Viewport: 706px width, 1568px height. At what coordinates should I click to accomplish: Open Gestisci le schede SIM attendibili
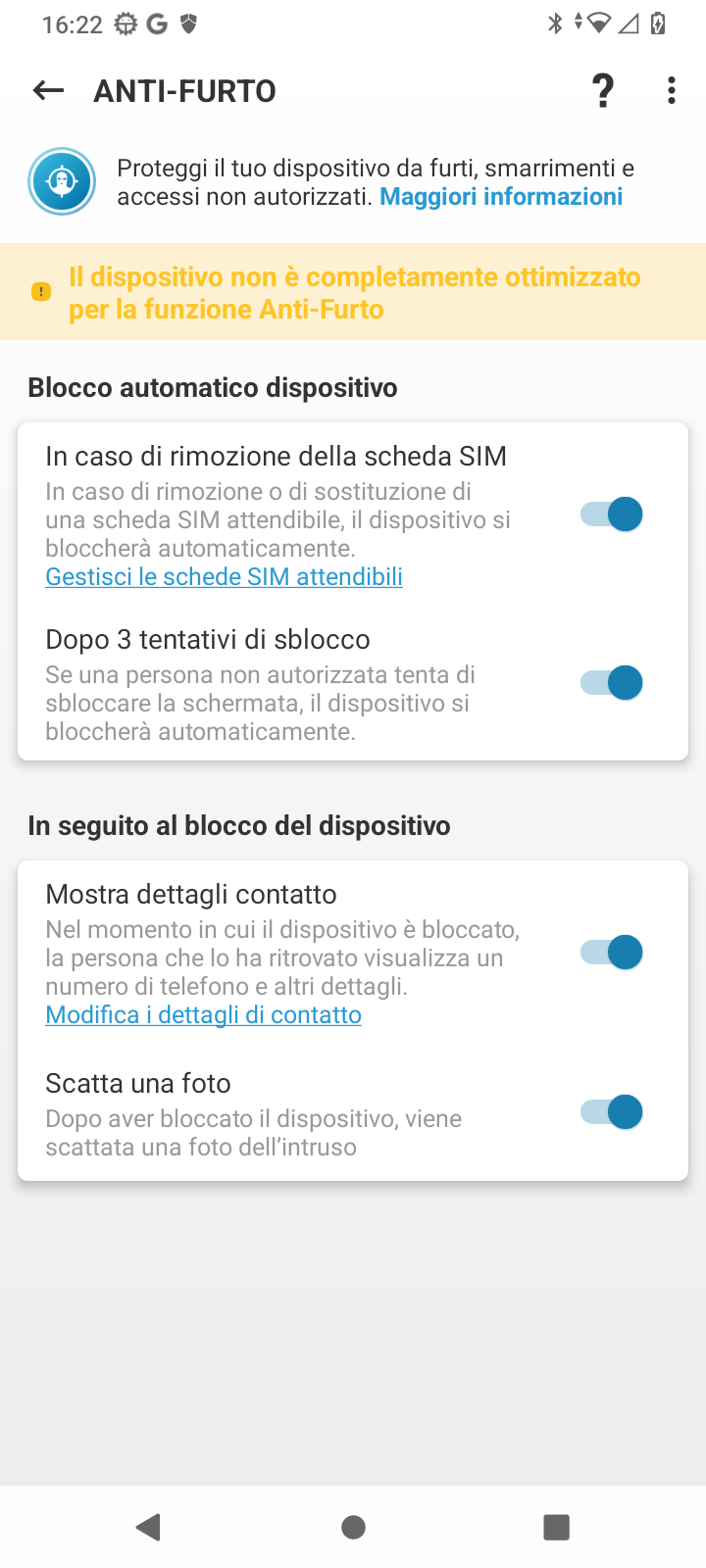(225, 576)
